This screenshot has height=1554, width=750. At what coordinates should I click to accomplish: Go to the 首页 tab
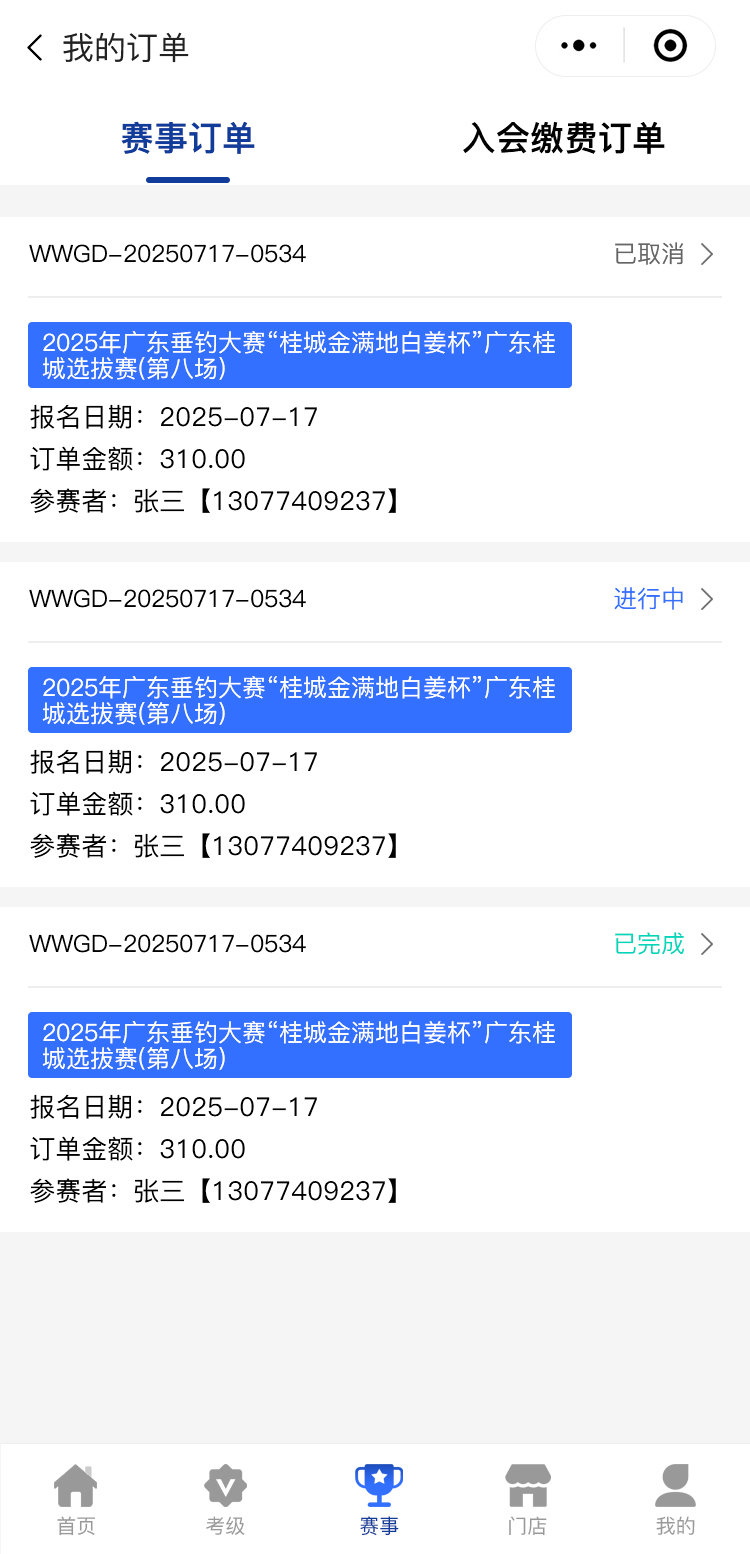pyautogui.click(x=76, y=1499)
